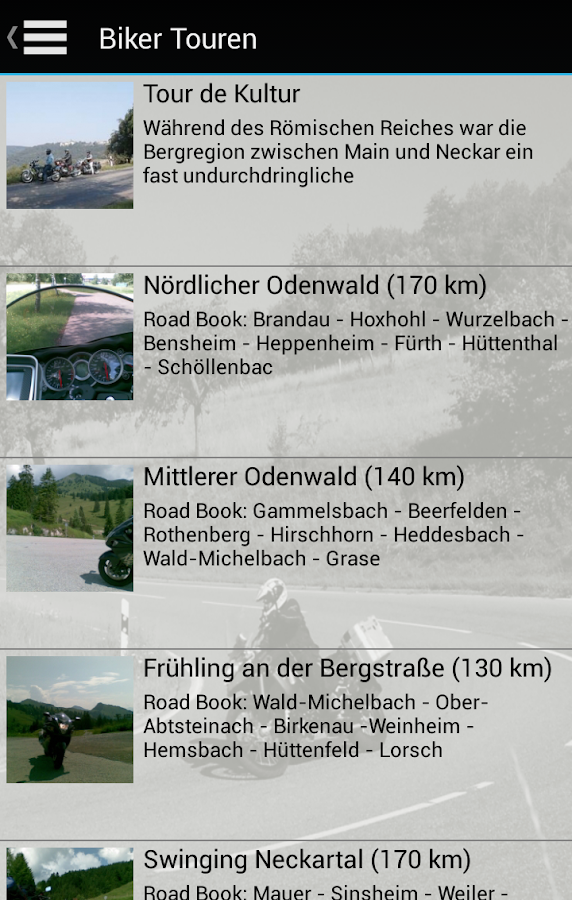Viewport: 572px width, 900px height.
Task: Tap the Swinging Neckartal (170 km) tour
Action: (x=286, y=871)
